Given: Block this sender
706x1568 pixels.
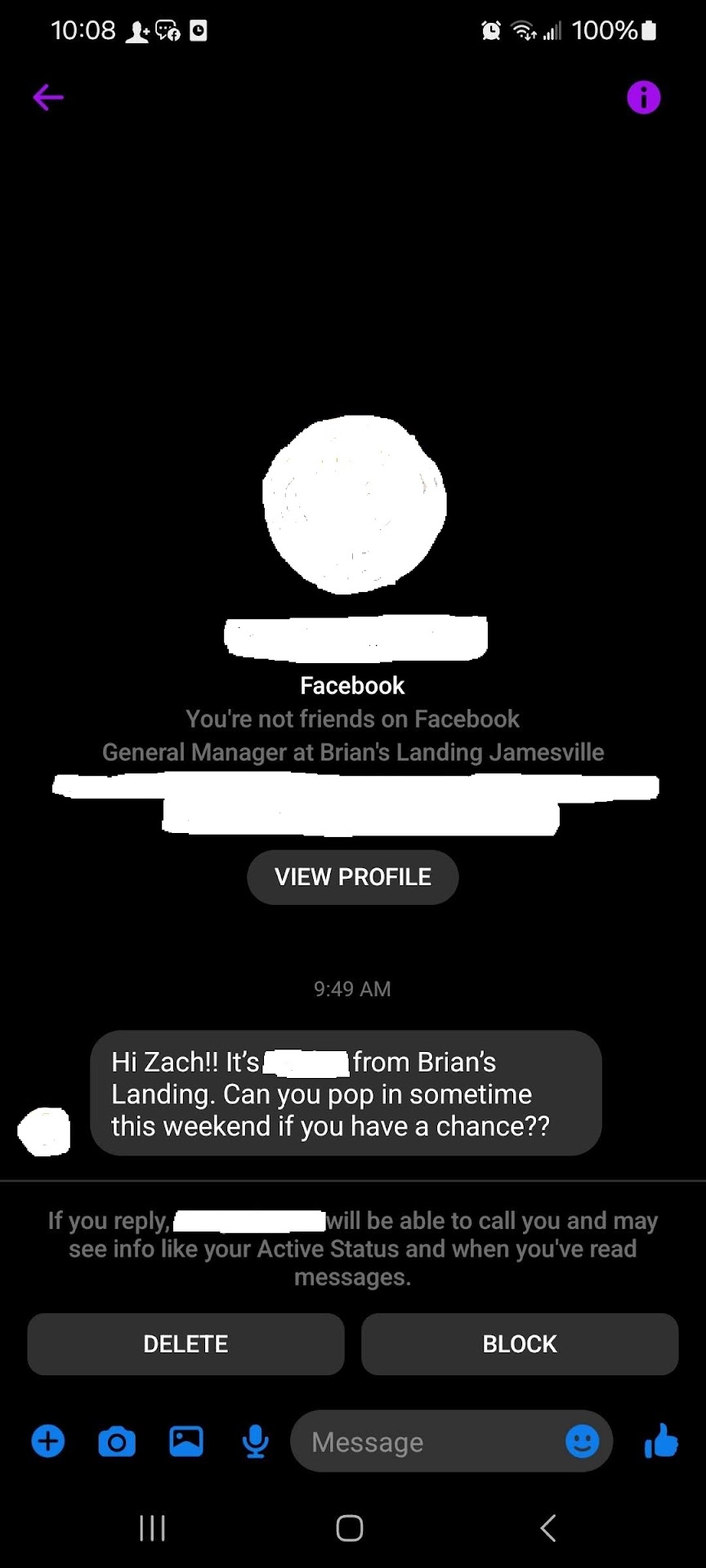Looking at the screenshot, I should pyautogui.click(x=520, y=1344).
